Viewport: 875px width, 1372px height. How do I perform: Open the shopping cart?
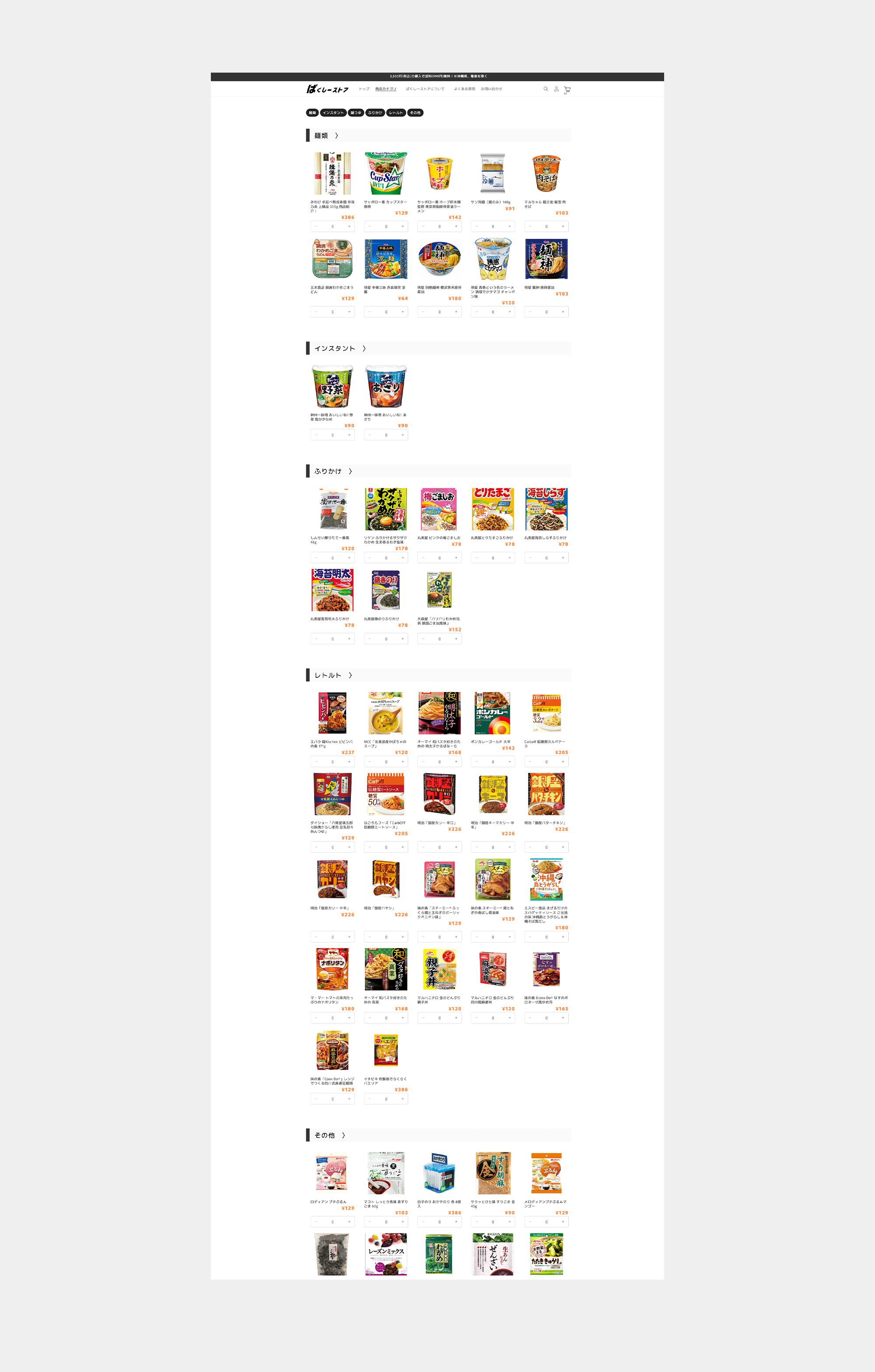tap(567, 89)
